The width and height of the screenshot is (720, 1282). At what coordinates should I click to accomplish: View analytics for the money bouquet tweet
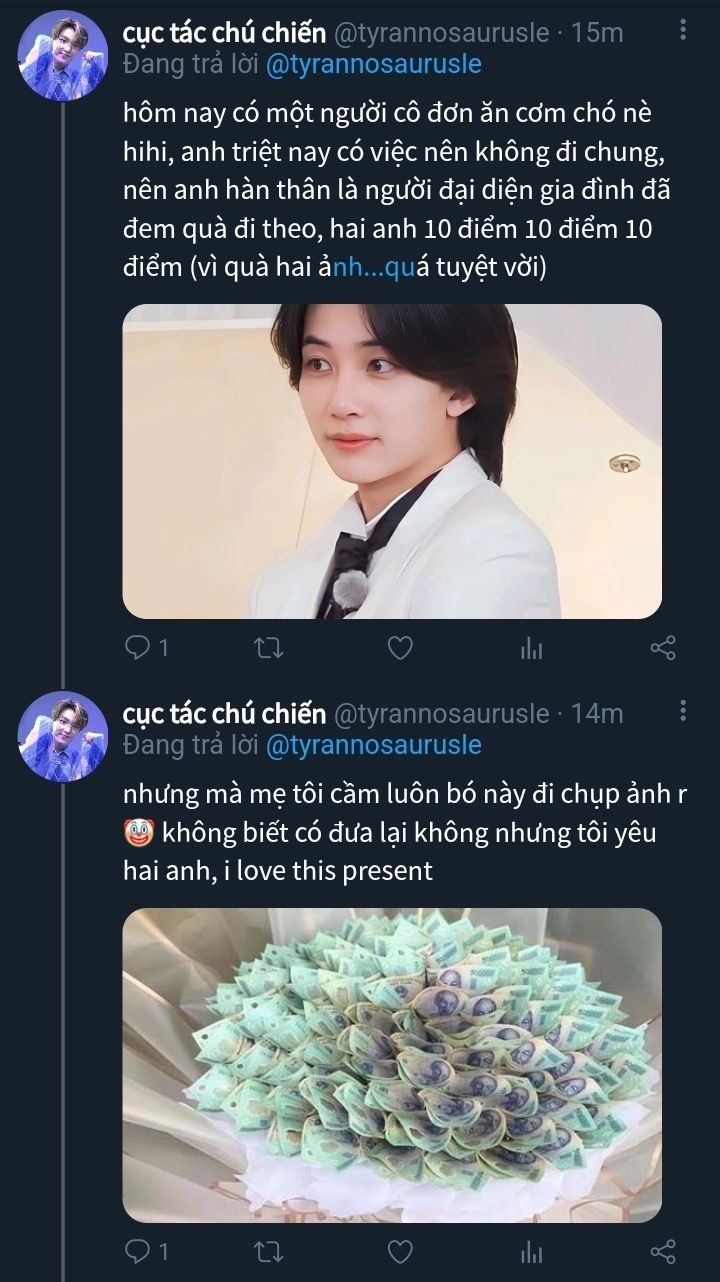pyautogui.click(x=531, y=1250)
